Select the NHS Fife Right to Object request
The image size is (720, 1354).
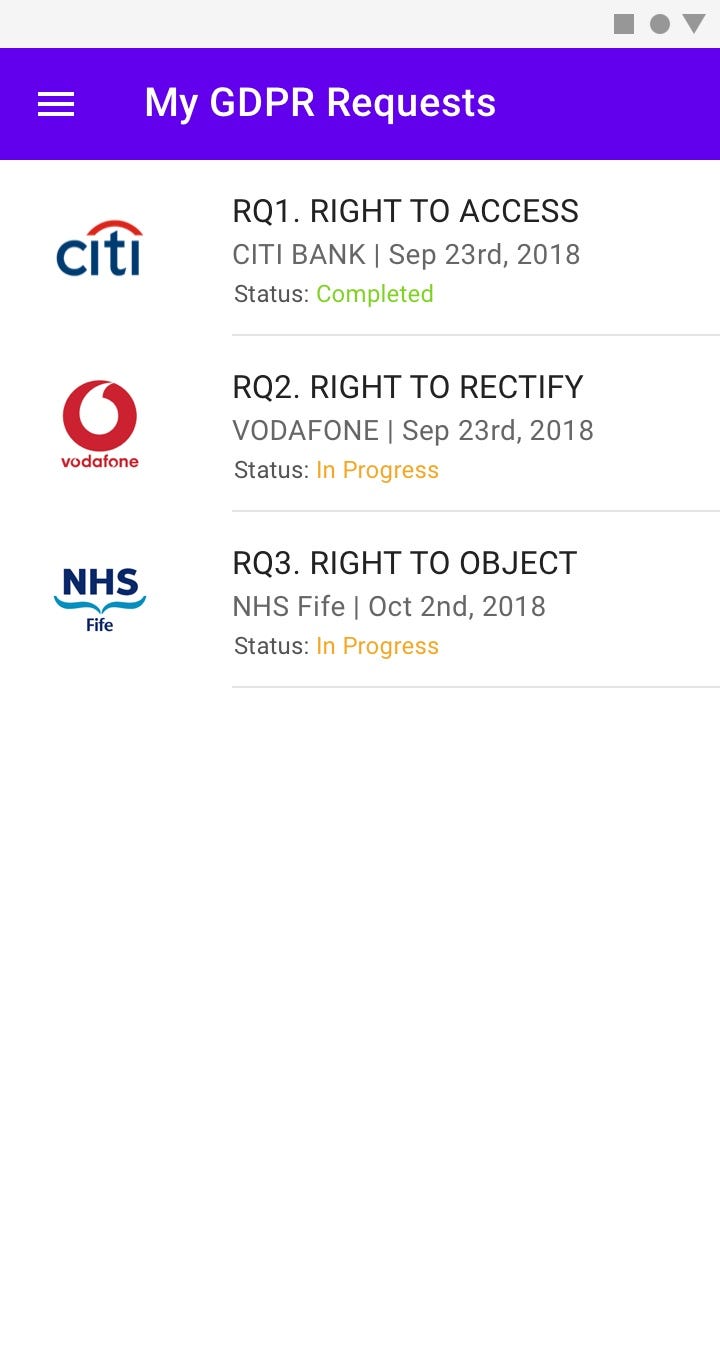coord(360,600)
